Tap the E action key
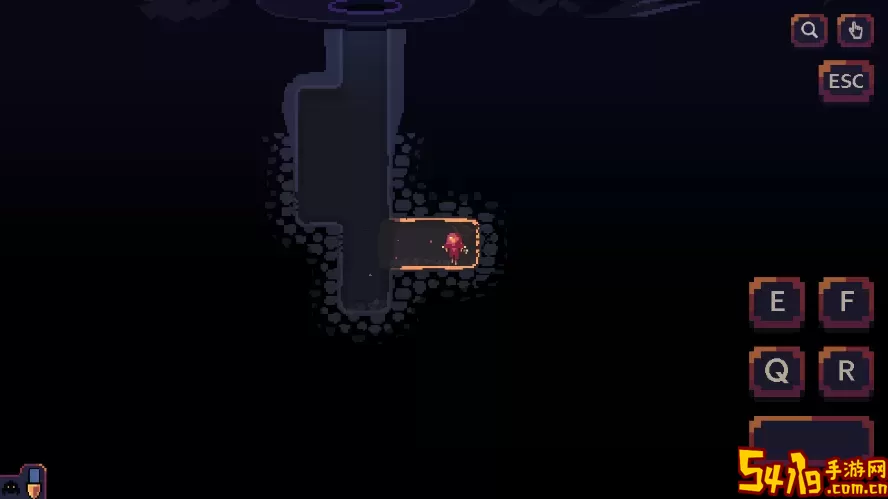The height and width of the screenshot is (499, 888). click(777, 302)
